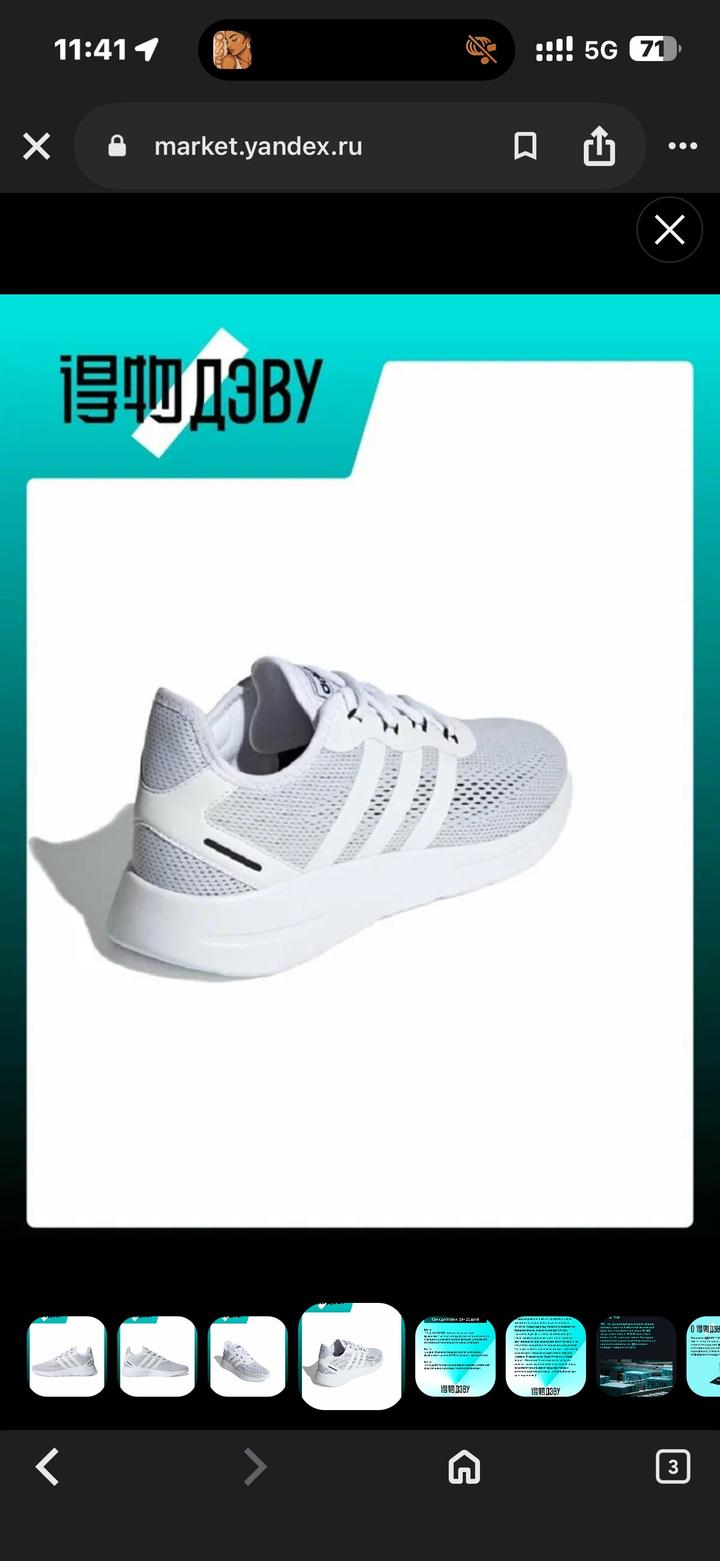This screenshot has height=1561, width=720.
Task: Select the first sneaker thumbnail
Action: (x=66, y=1356)
